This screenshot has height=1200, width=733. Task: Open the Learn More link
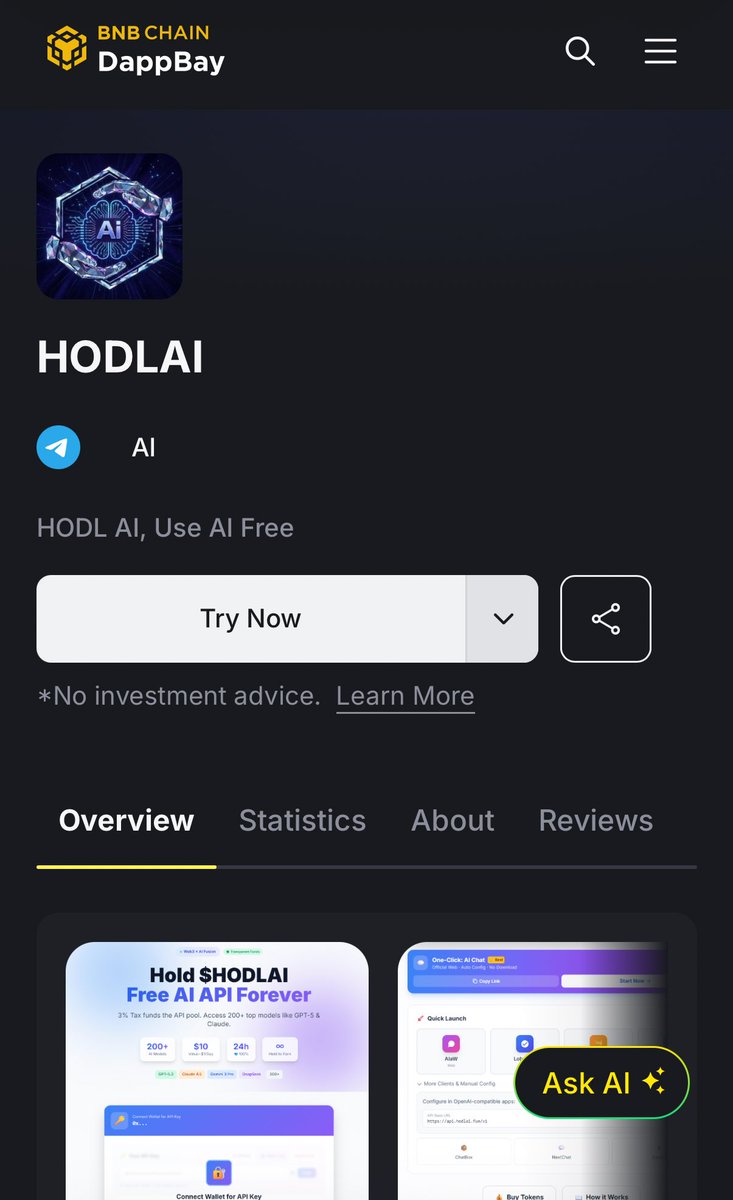click(405, 696)
